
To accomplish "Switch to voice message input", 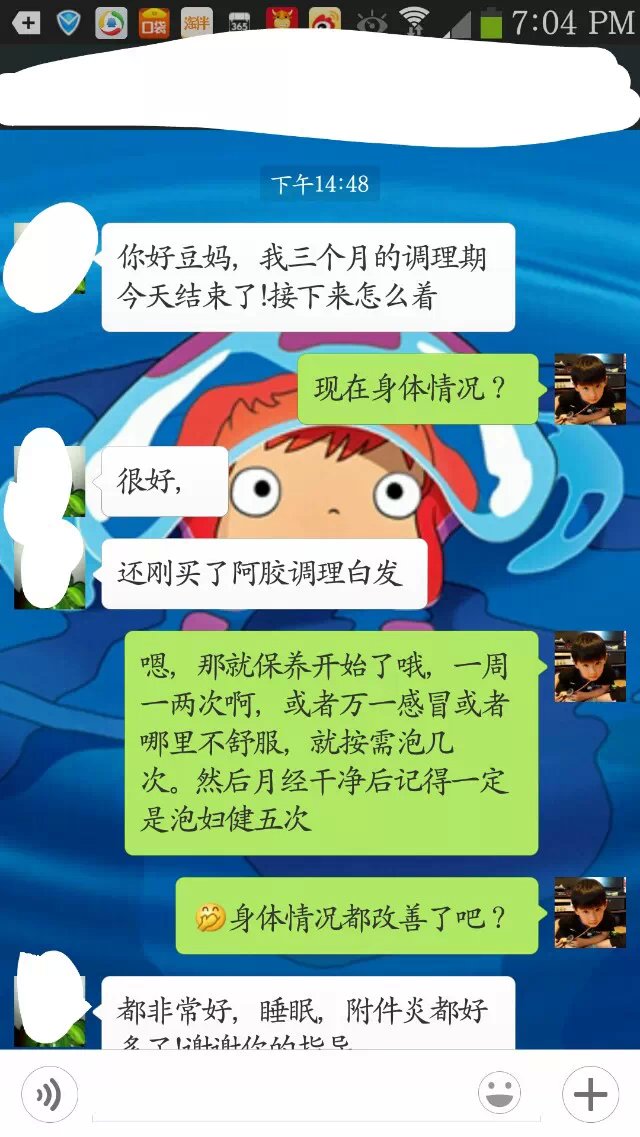I will 48,1094.
